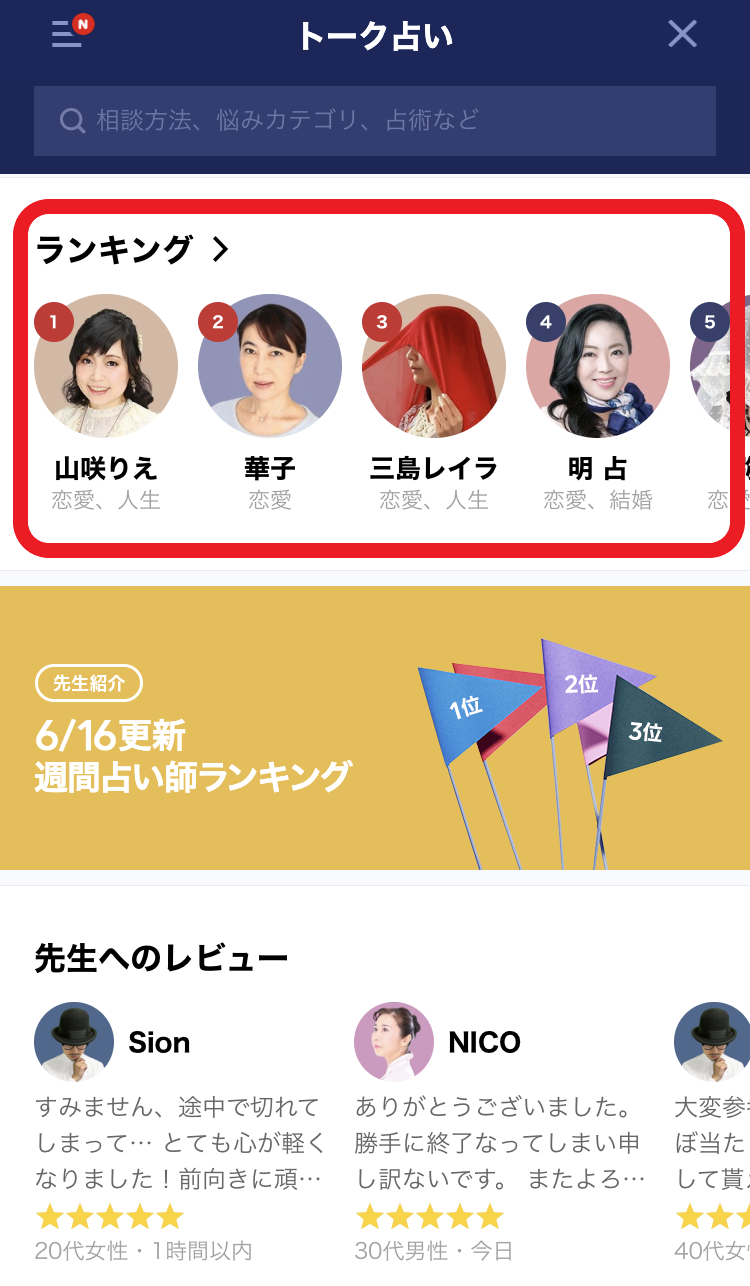The height and width of the screenshot is (1286, 750).
Task: Open the full ランキング list
Action: [x=133, y=249]
